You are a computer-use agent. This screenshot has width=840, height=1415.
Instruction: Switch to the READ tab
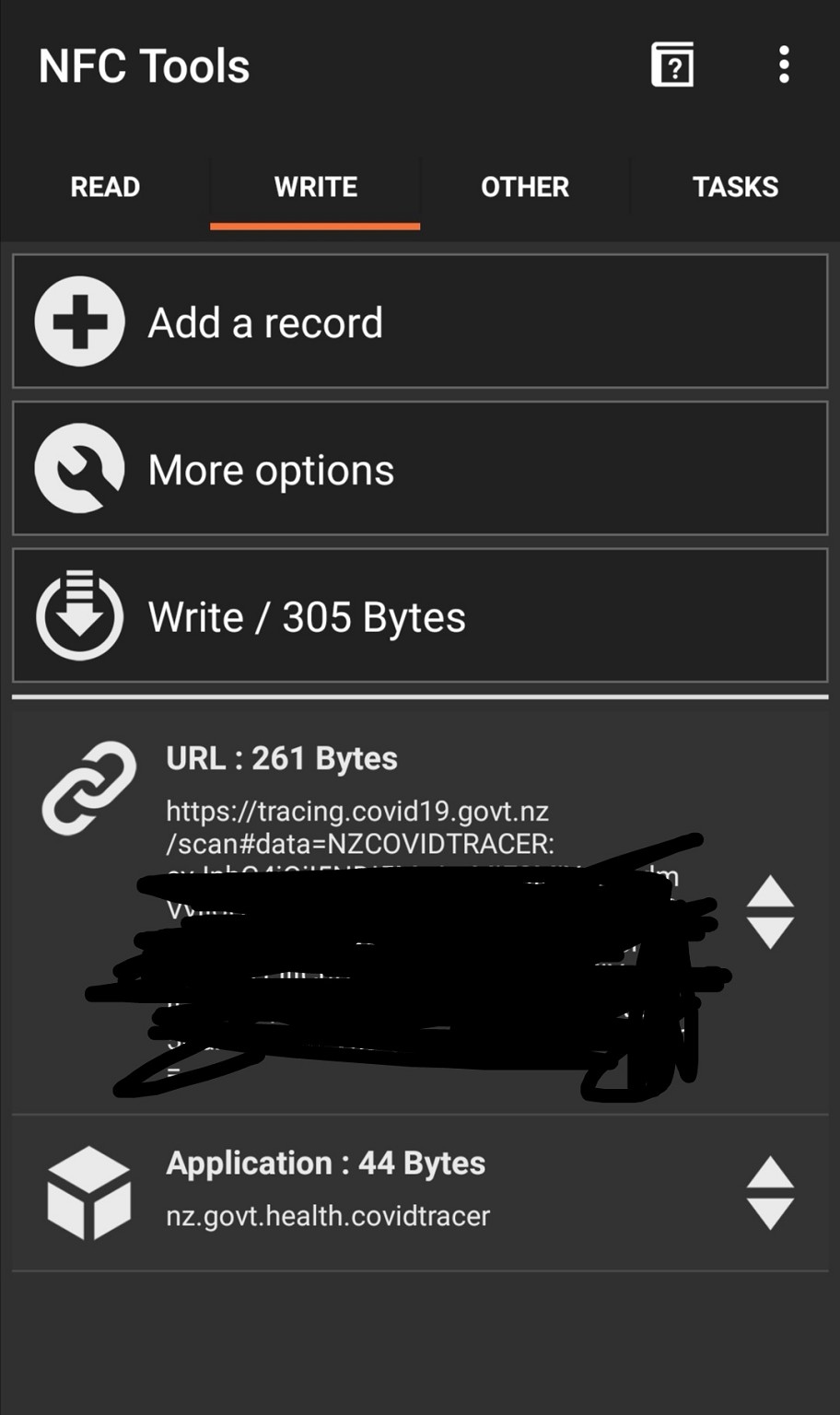coord(106,187)
